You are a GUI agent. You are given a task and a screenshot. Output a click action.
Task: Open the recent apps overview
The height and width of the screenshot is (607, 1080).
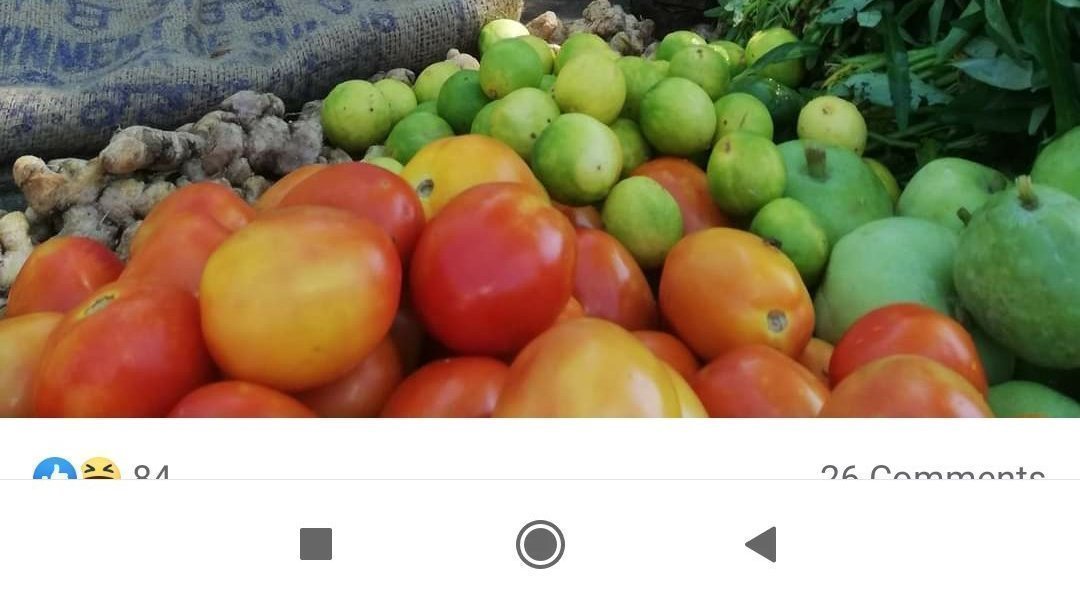pyautogui.click(x=316, y=545)
